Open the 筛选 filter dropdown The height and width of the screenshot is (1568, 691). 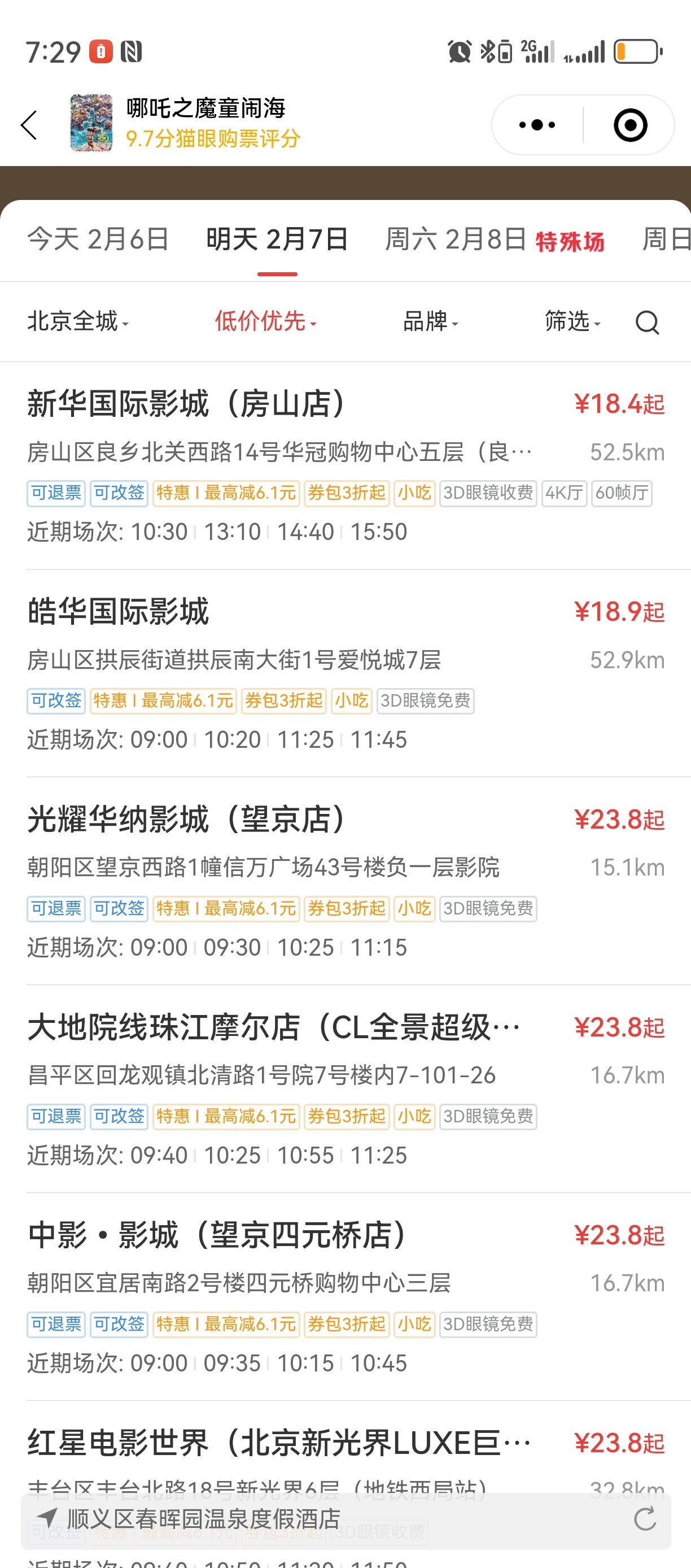(x=572, y=321)
